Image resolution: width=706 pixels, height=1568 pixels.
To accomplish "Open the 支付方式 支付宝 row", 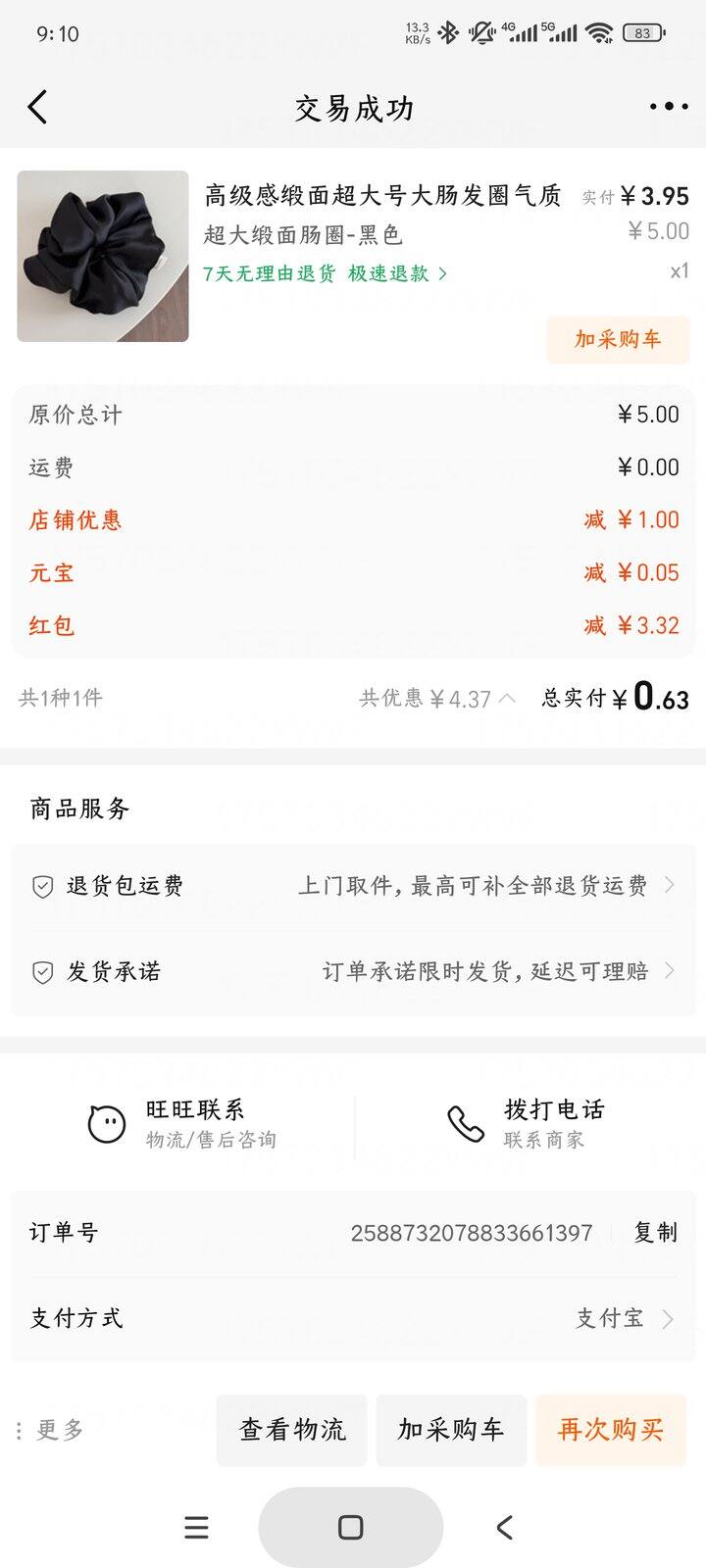I will tap(353, 1318).
